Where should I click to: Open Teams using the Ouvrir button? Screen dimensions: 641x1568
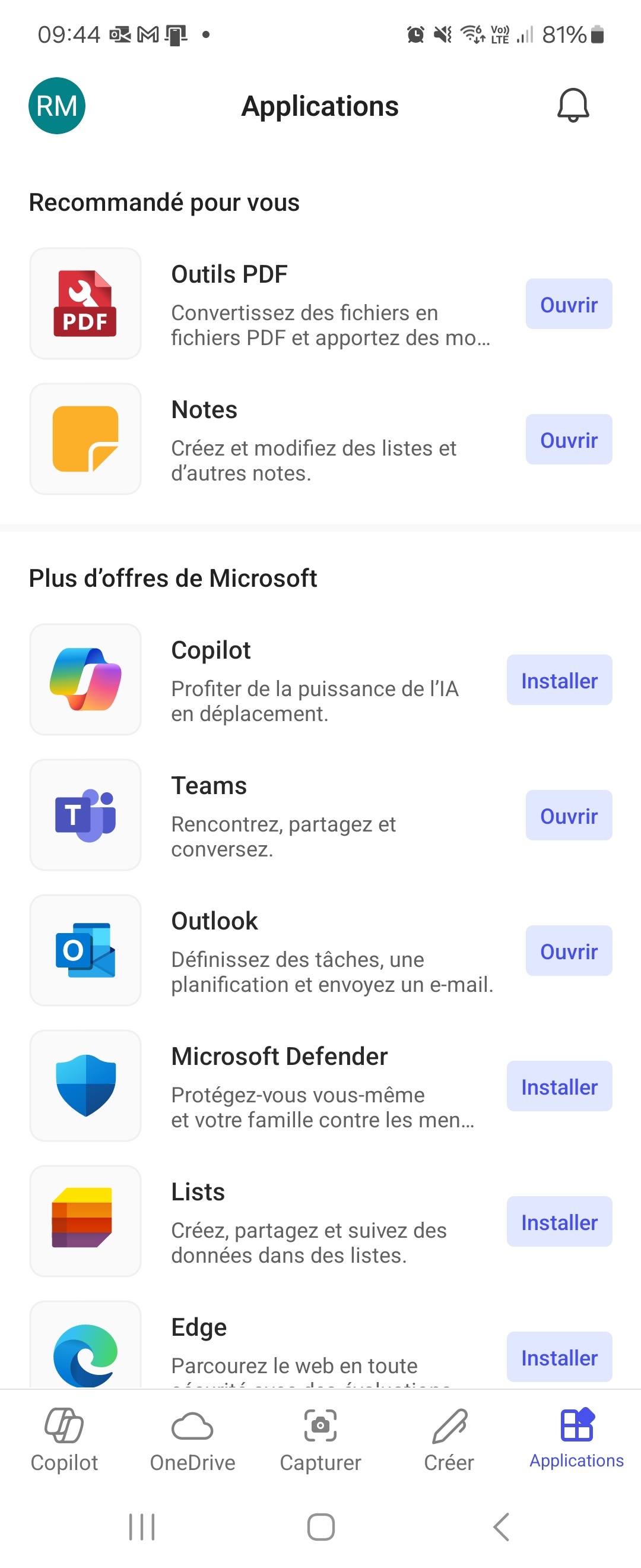[568, 815]
